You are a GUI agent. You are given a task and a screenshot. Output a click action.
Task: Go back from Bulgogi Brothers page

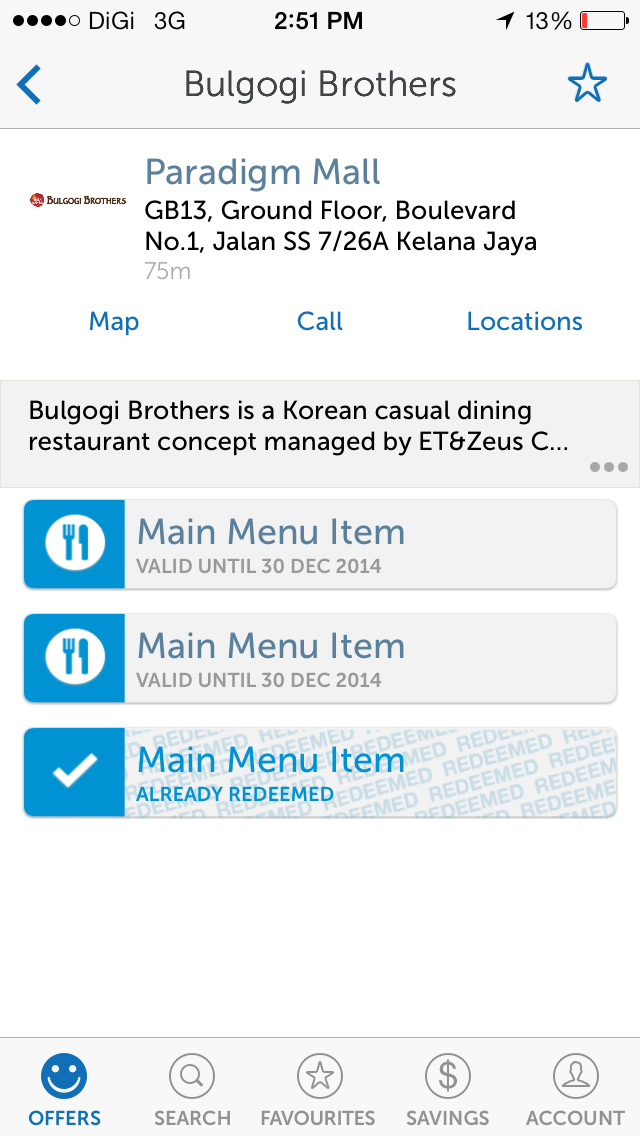coord(30,85)
